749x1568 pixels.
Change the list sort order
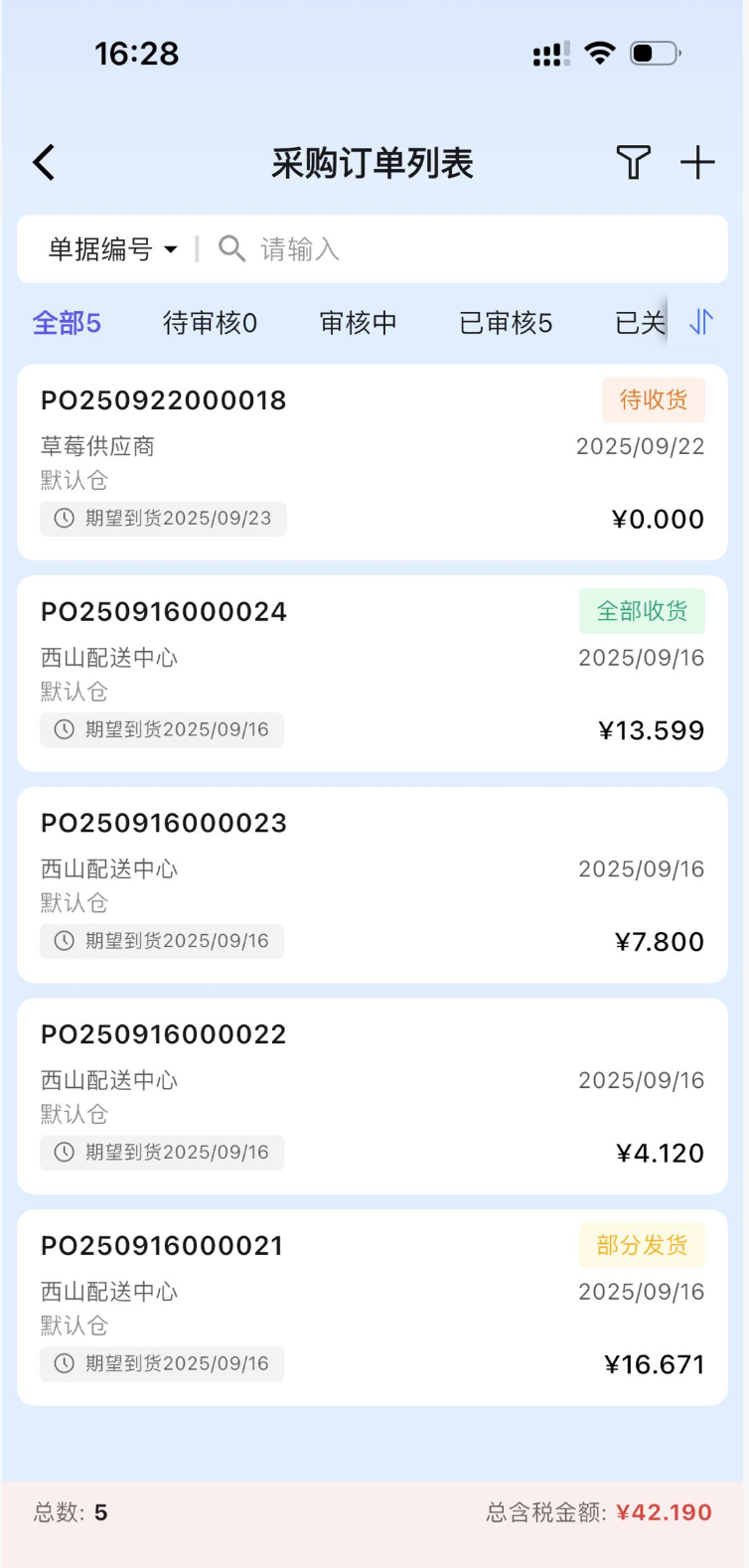(701, 322)
